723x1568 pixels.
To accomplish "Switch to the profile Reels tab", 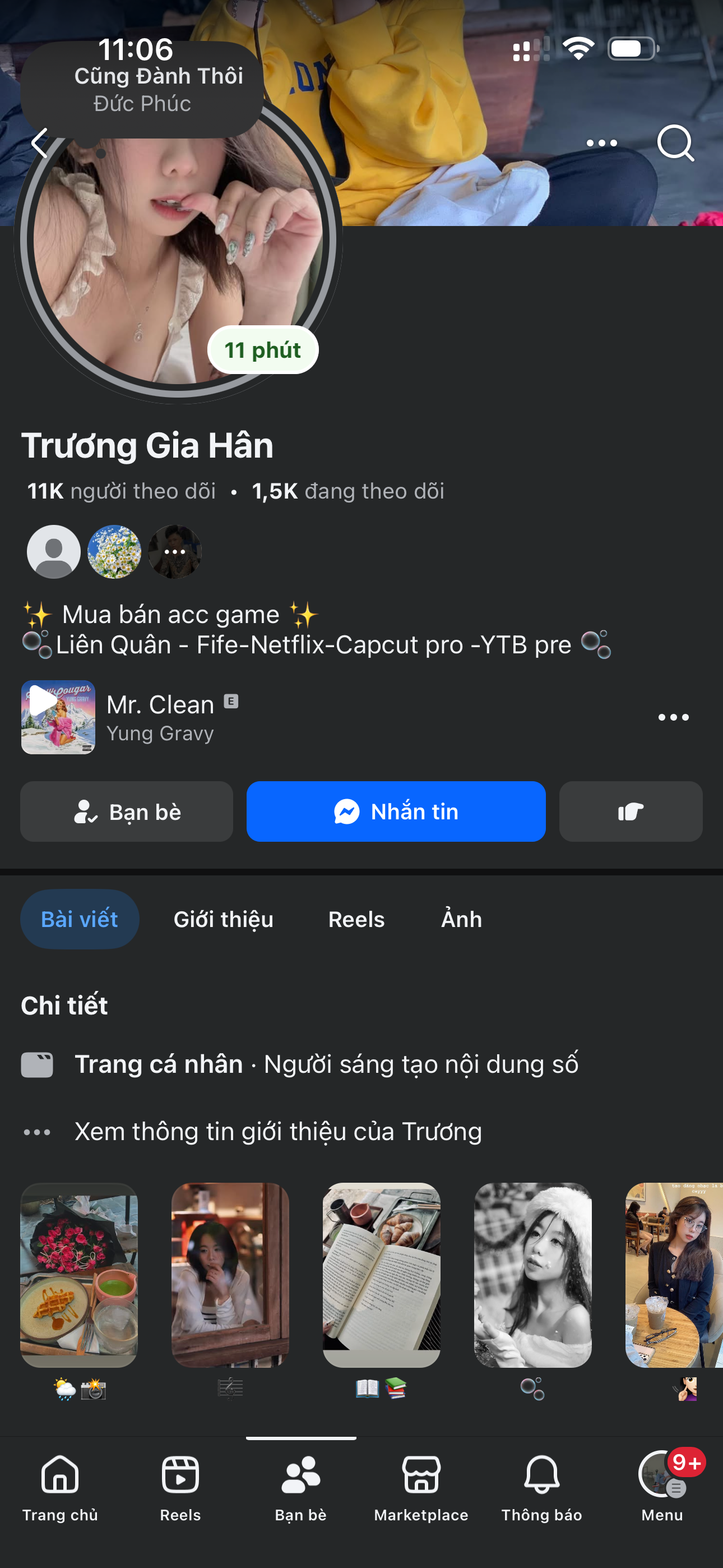I will 356,919.
